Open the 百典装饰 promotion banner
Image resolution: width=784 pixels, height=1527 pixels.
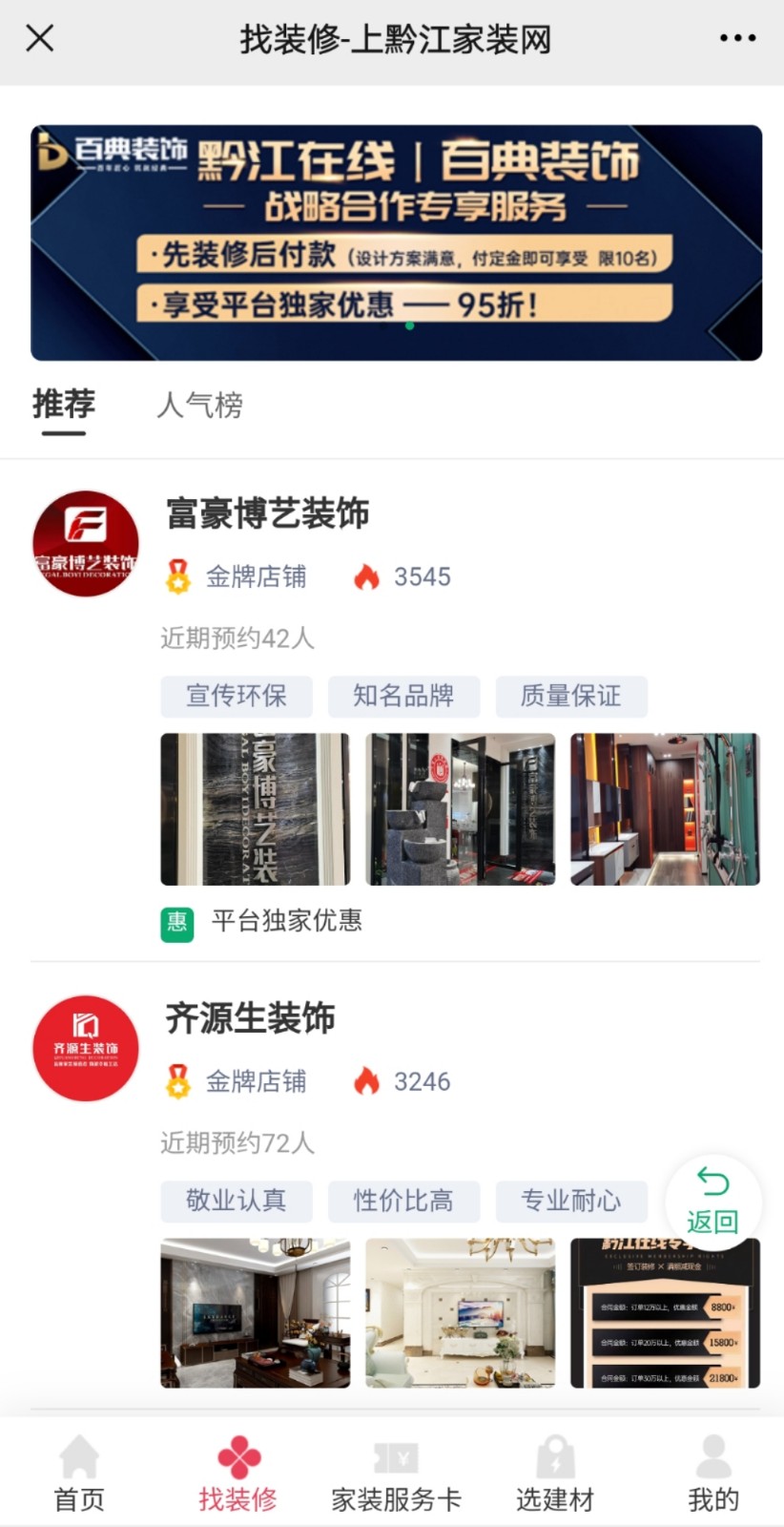(x=396, y=242)
